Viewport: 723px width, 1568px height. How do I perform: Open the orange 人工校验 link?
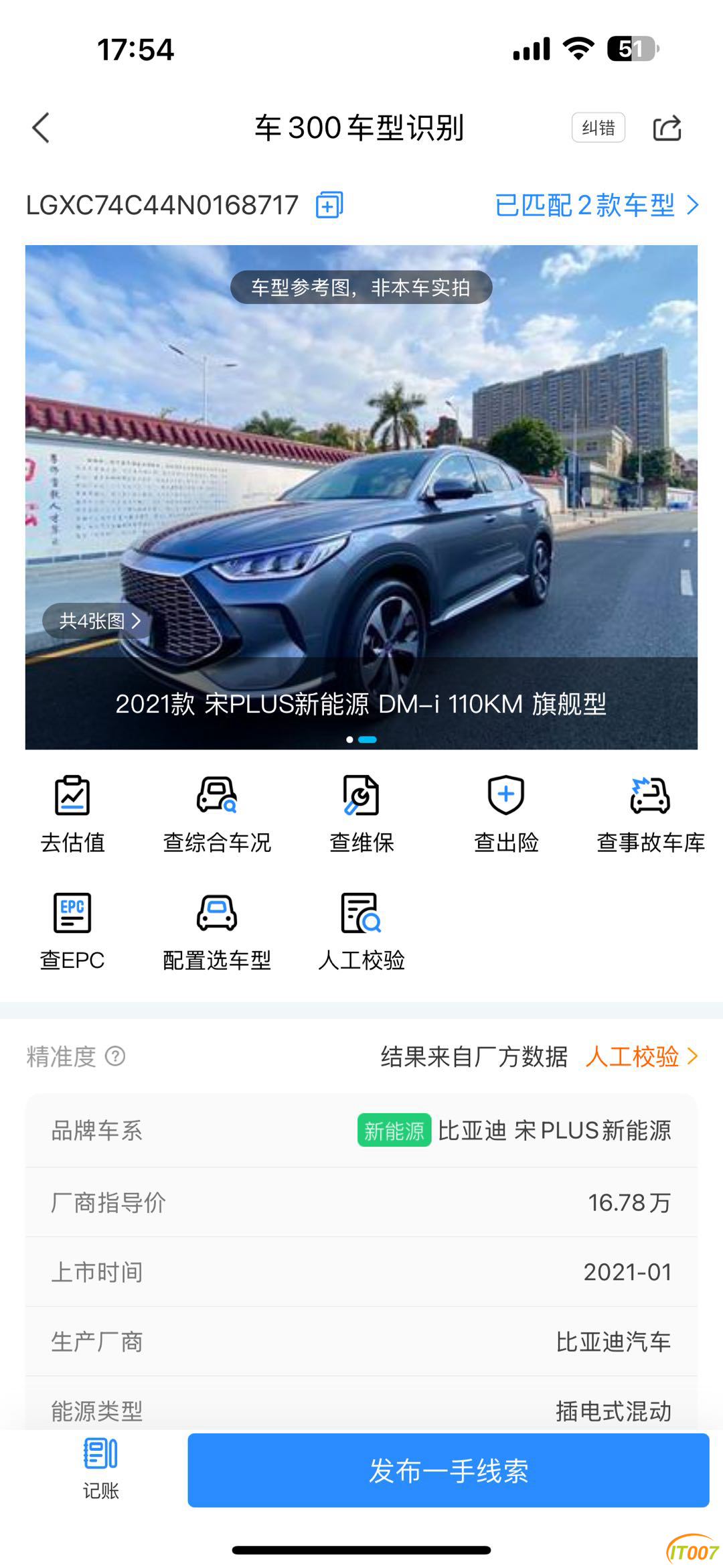641,1056
